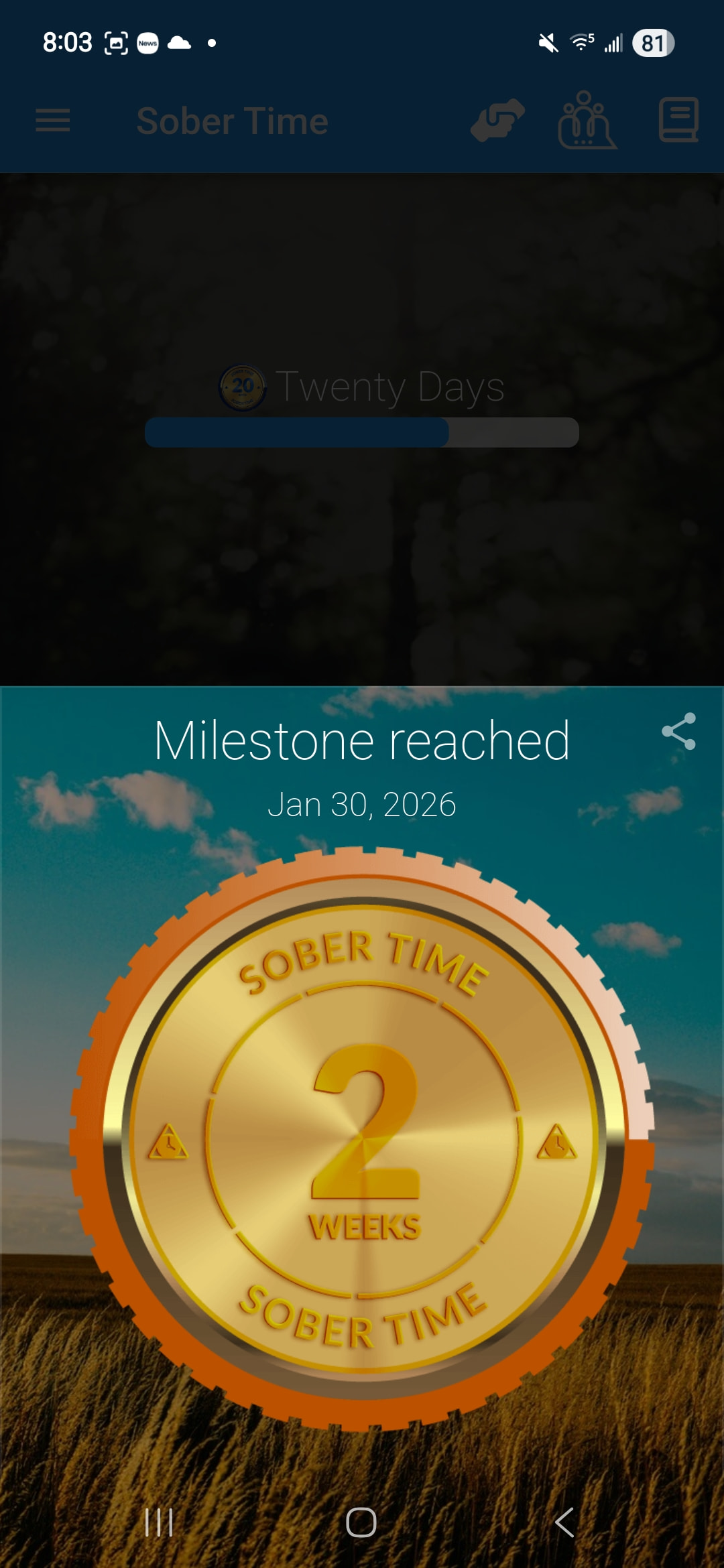Open the helping hands support icon
The height and width of the screenshot is (1568, 724).
tap(497, 121)
